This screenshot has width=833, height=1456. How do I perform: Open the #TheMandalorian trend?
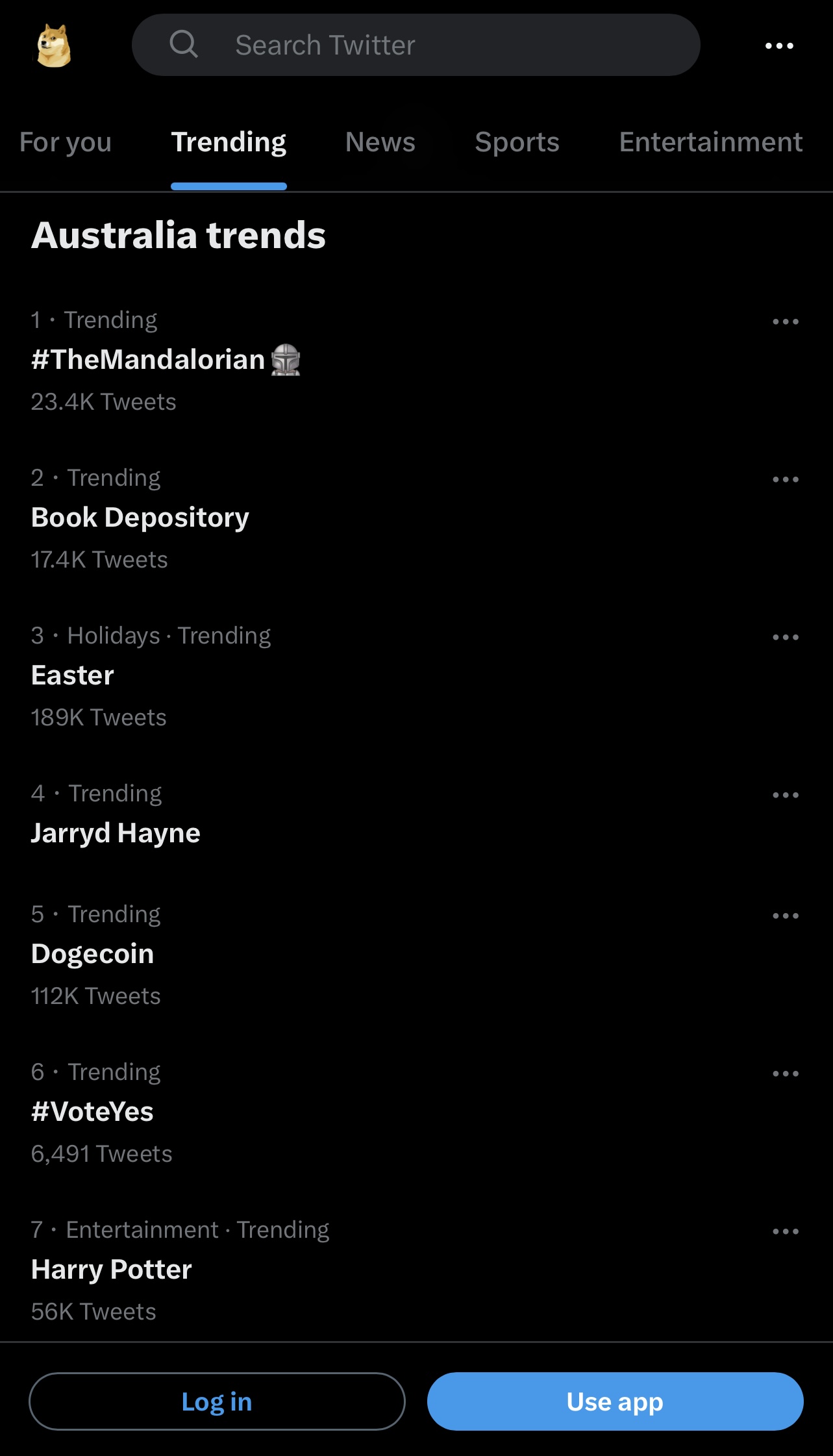coord(148,360)
